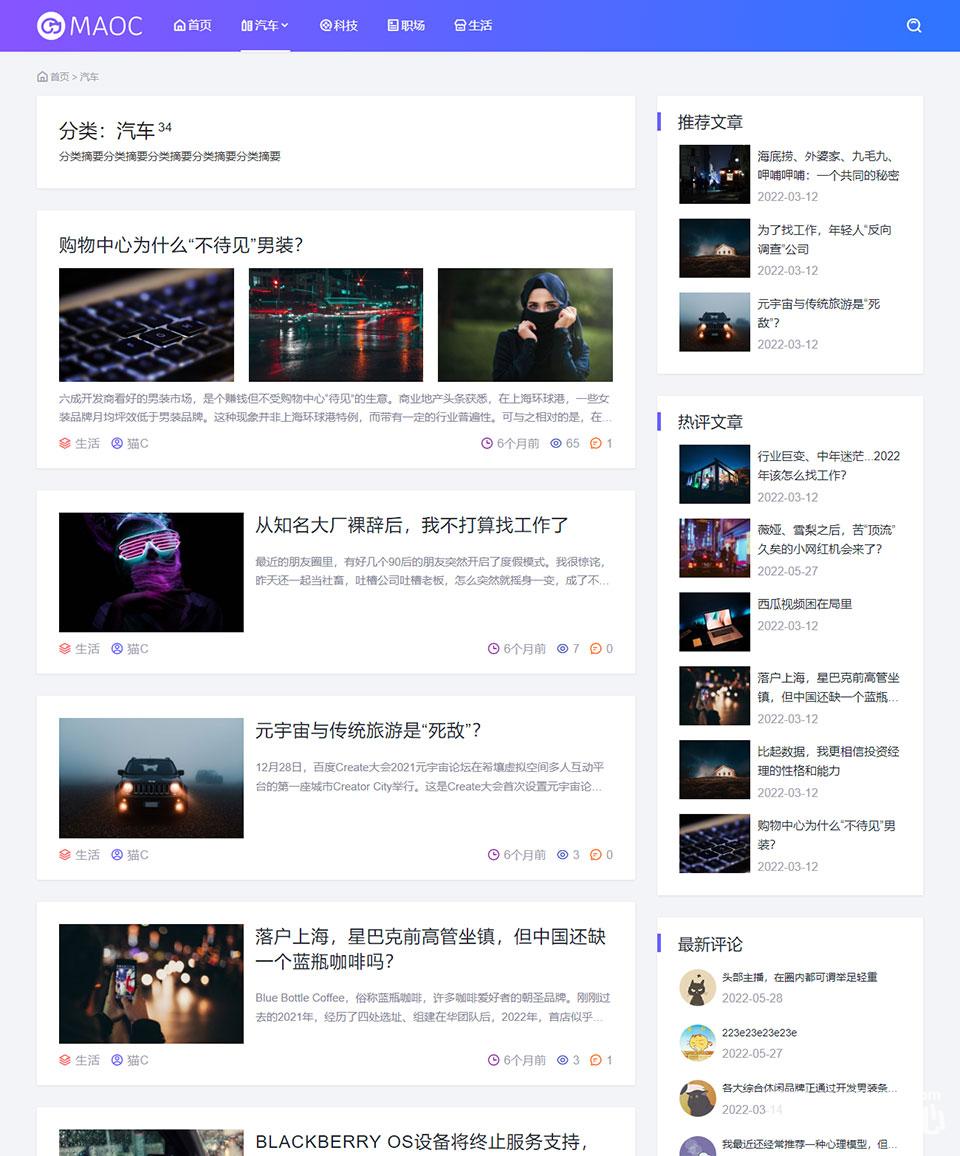The image size is (960, 1156).
Task: Open the car thumbnail of 元宇宙与传统旅游 post
Action: [x=151, y=778]
